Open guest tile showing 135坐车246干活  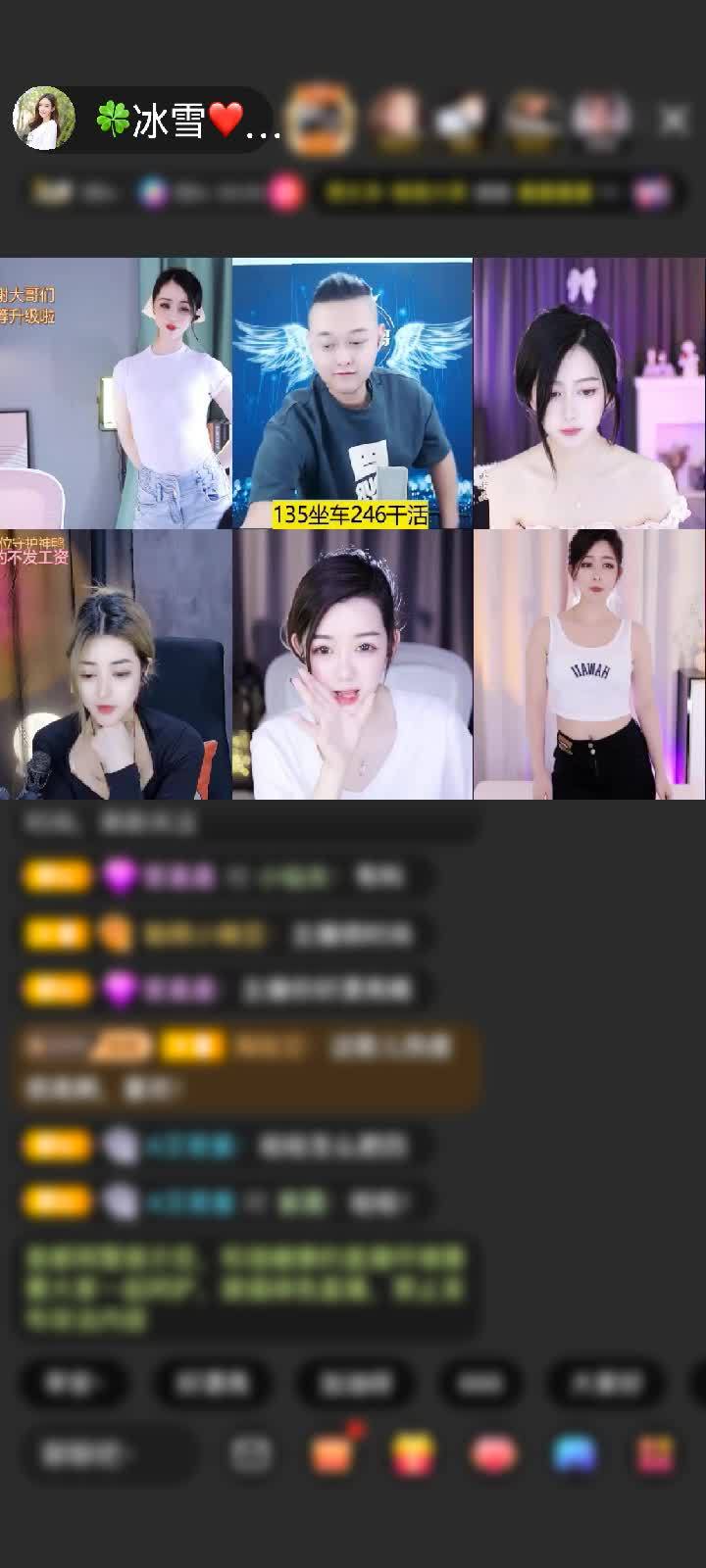tap(352, 393)
